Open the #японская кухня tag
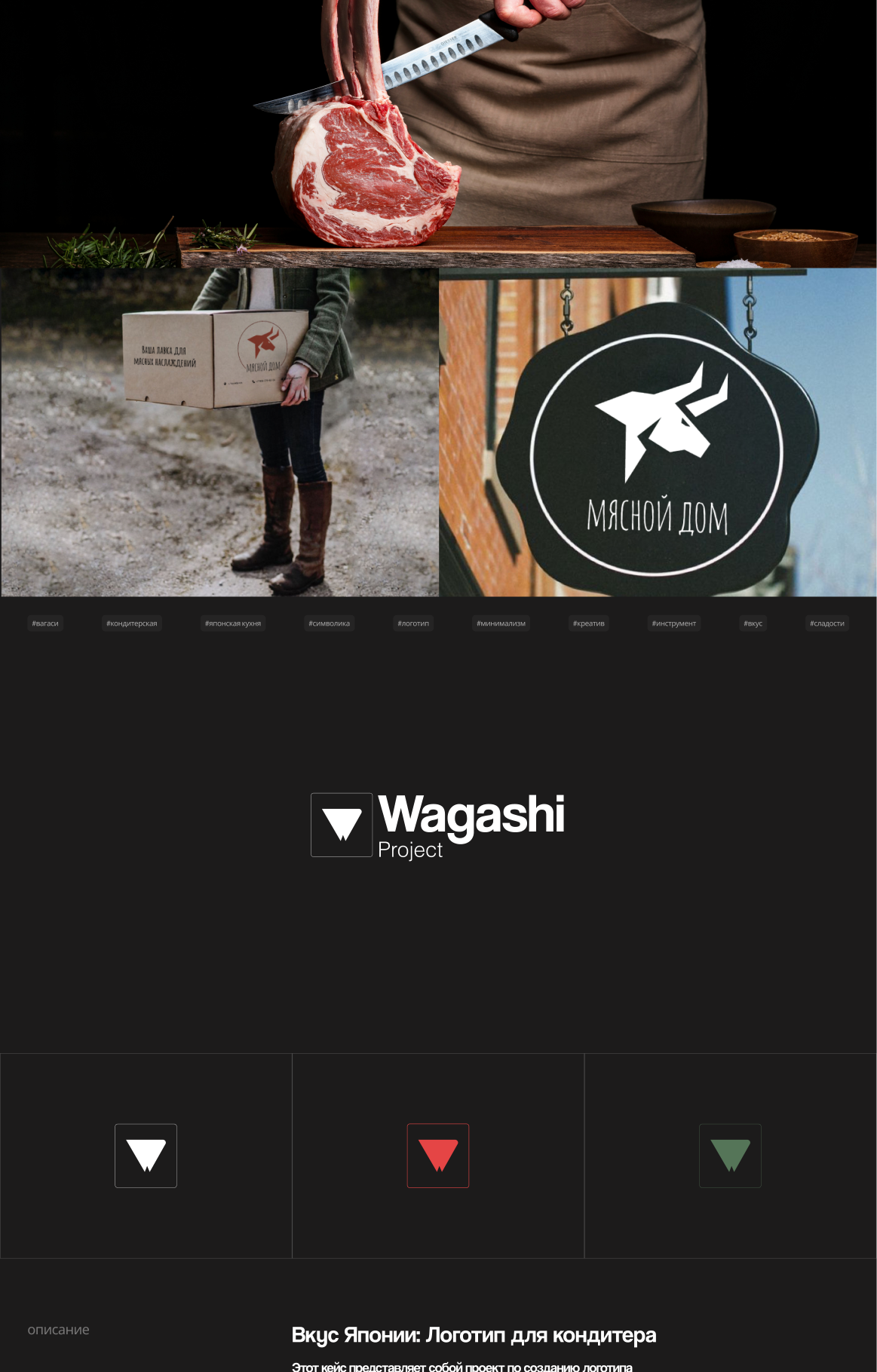 (x=233, y=623)
